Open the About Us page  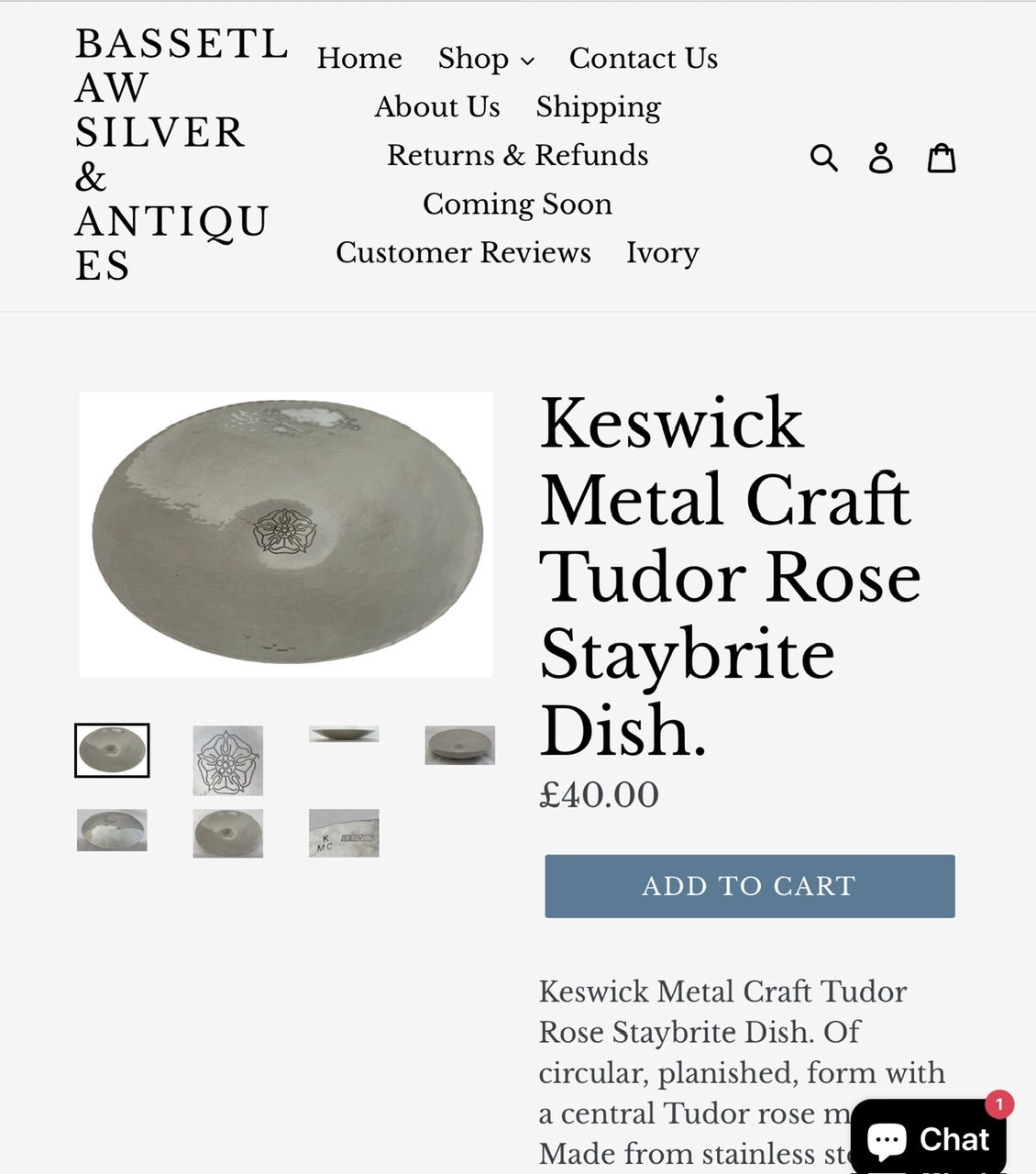coord(436,106)
